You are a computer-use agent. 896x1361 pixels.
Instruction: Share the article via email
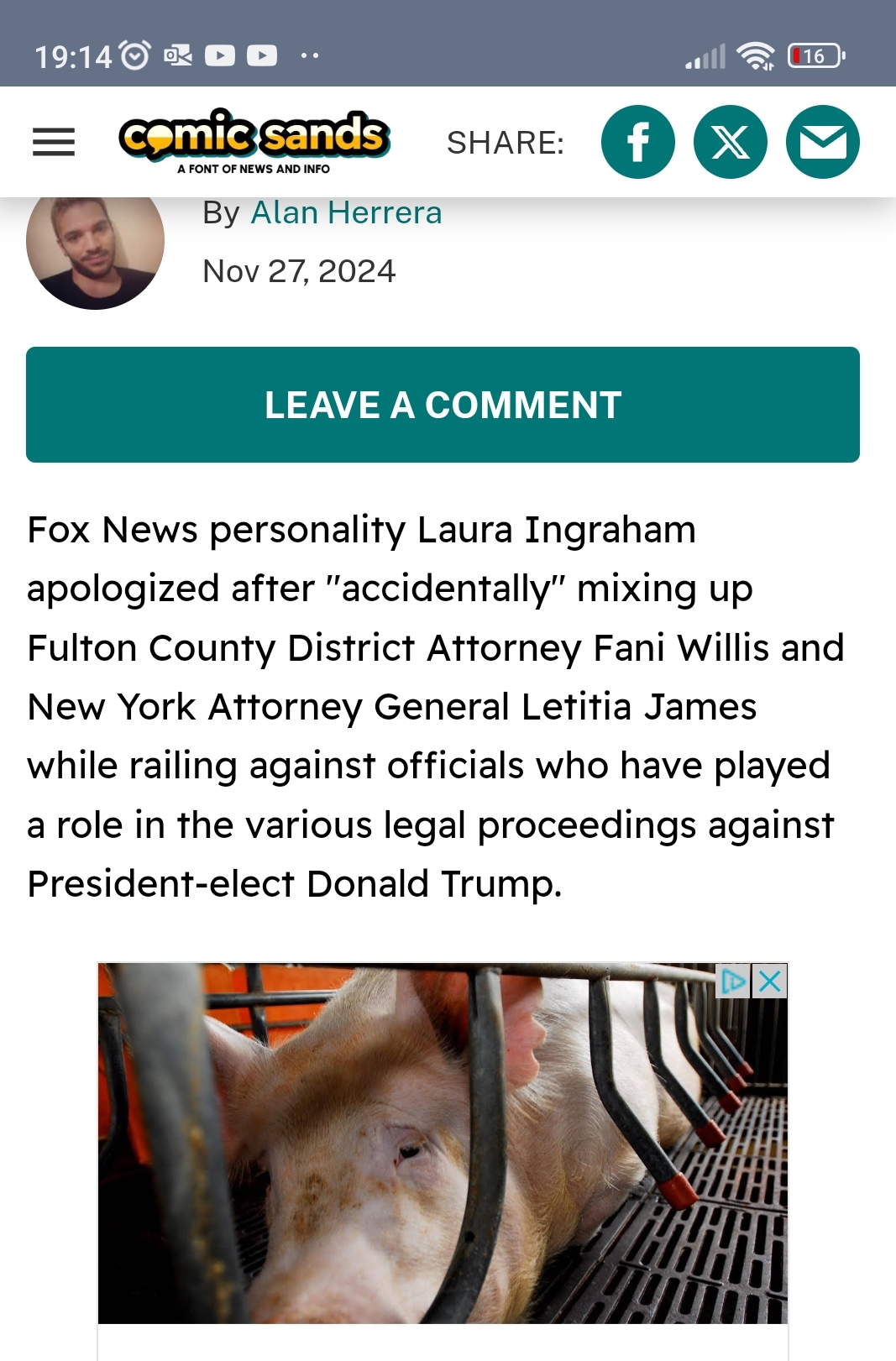[822, 142]
